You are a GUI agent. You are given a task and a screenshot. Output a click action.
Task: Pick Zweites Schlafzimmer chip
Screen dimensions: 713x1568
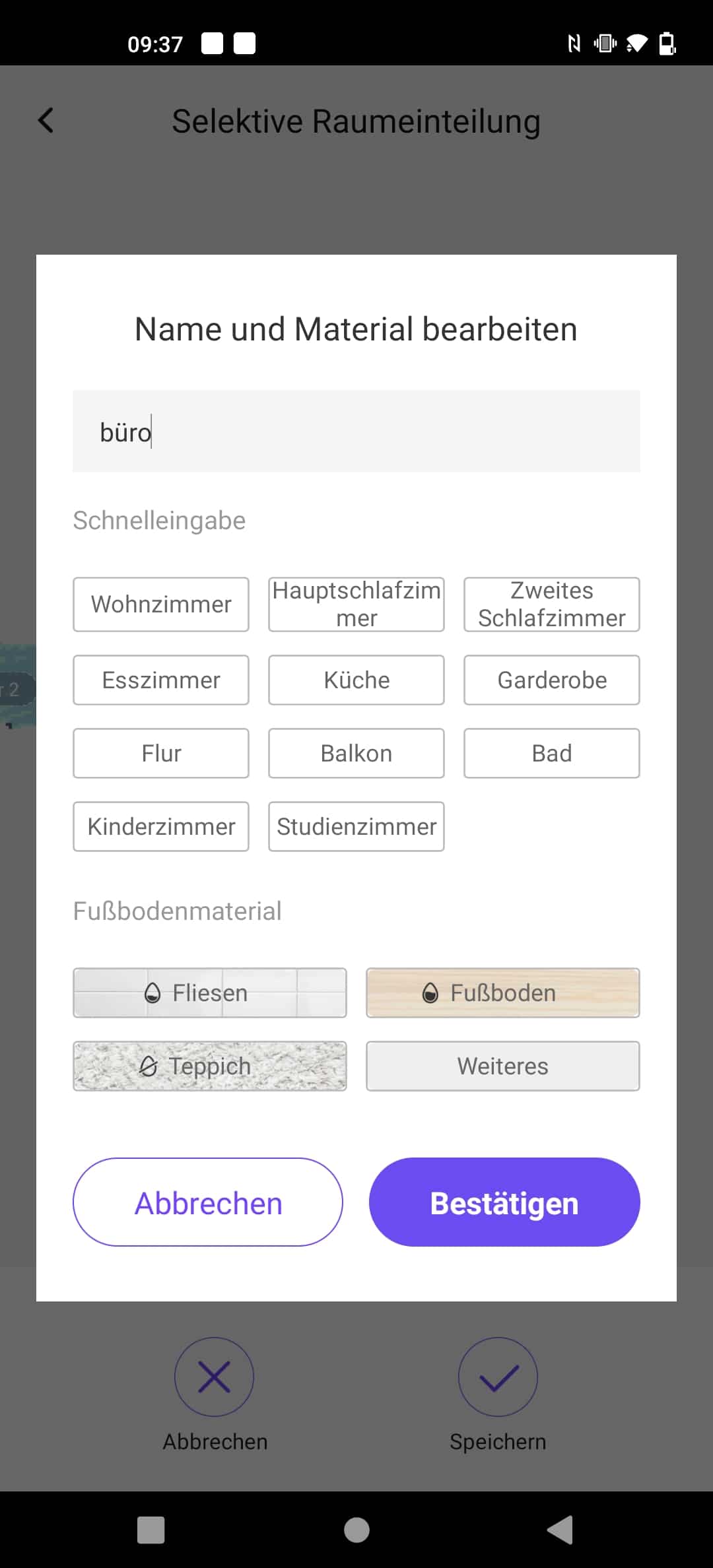pos(552,604)
